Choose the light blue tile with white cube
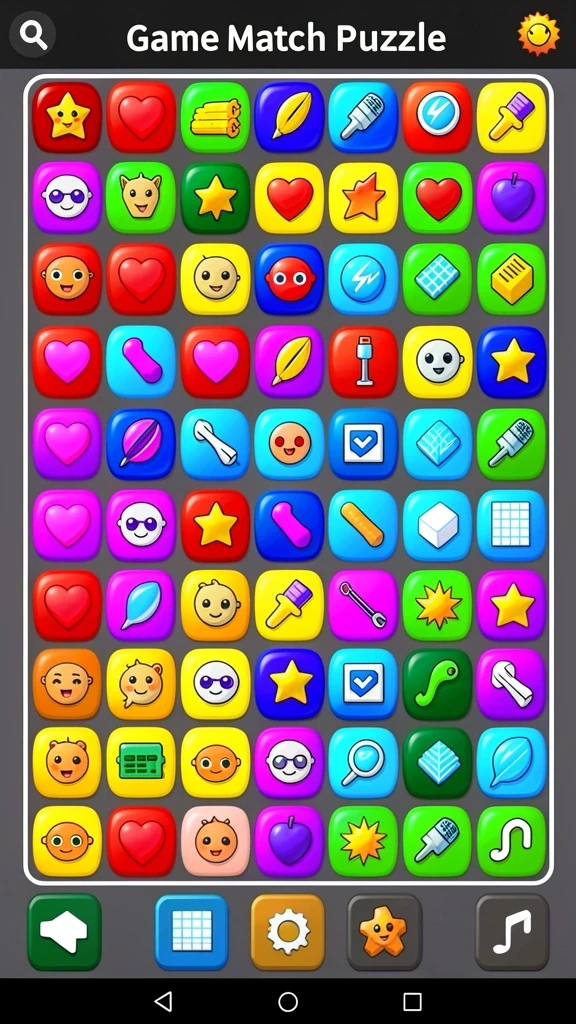The width and height of the screenshot is (576, 1024). pyautogui.click(x=438, y=525)
